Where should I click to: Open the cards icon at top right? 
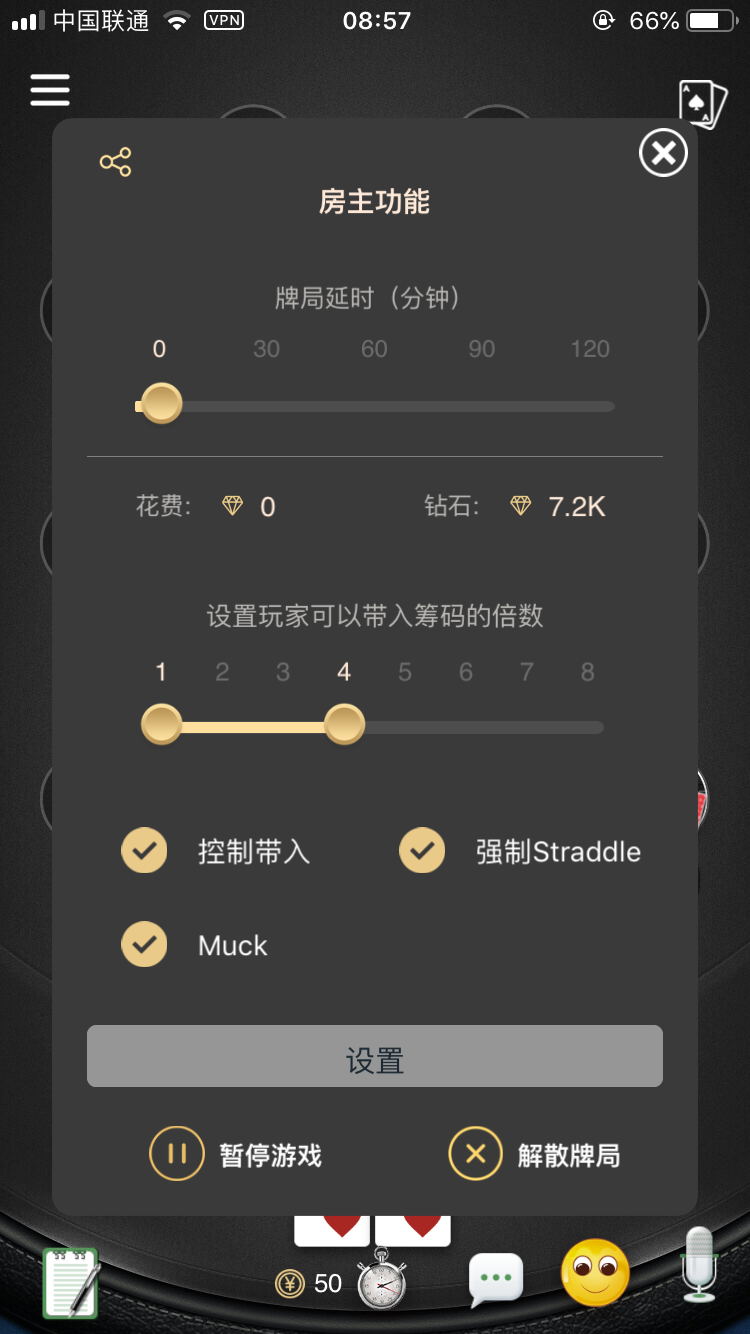[702, 104]
